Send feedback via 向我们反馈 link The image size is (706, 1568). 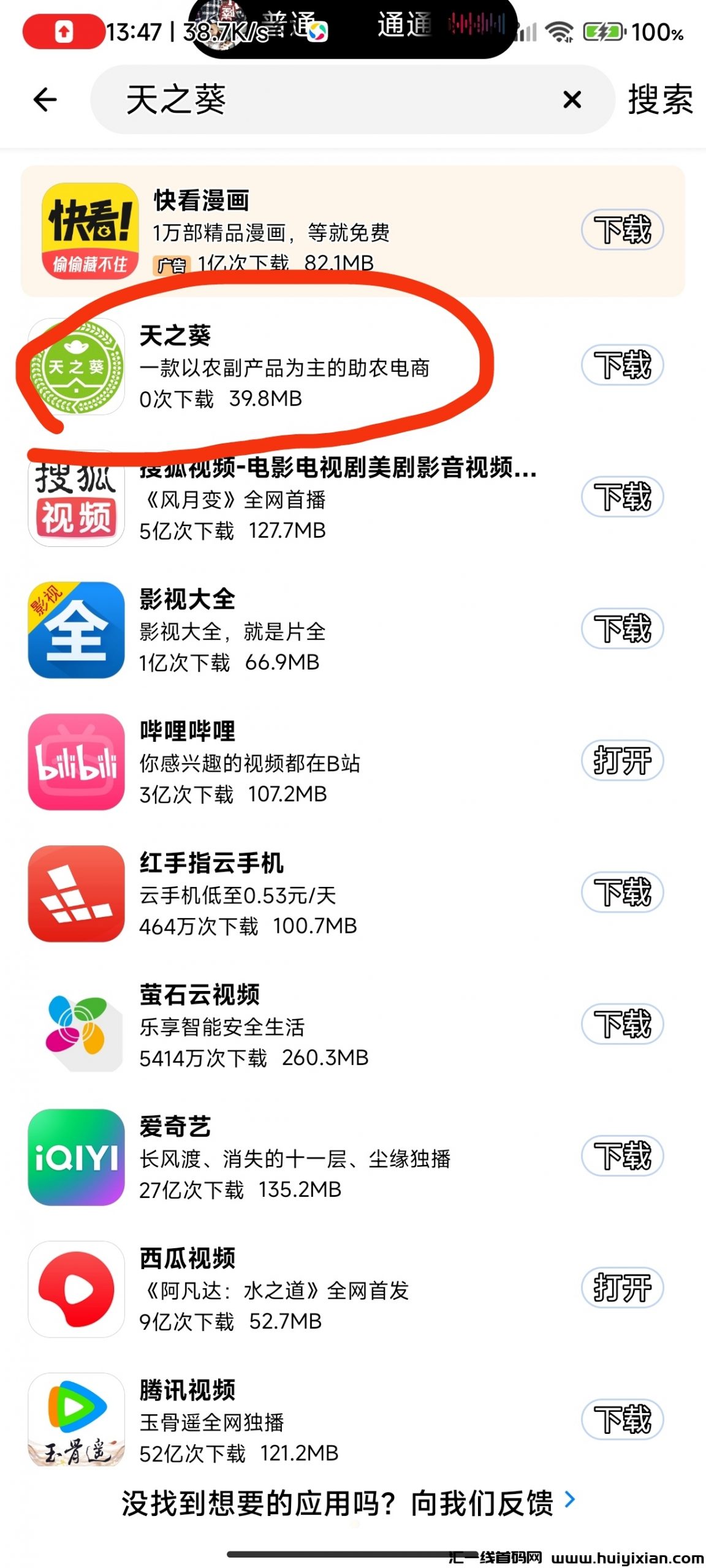click(x=490, y=1502)
